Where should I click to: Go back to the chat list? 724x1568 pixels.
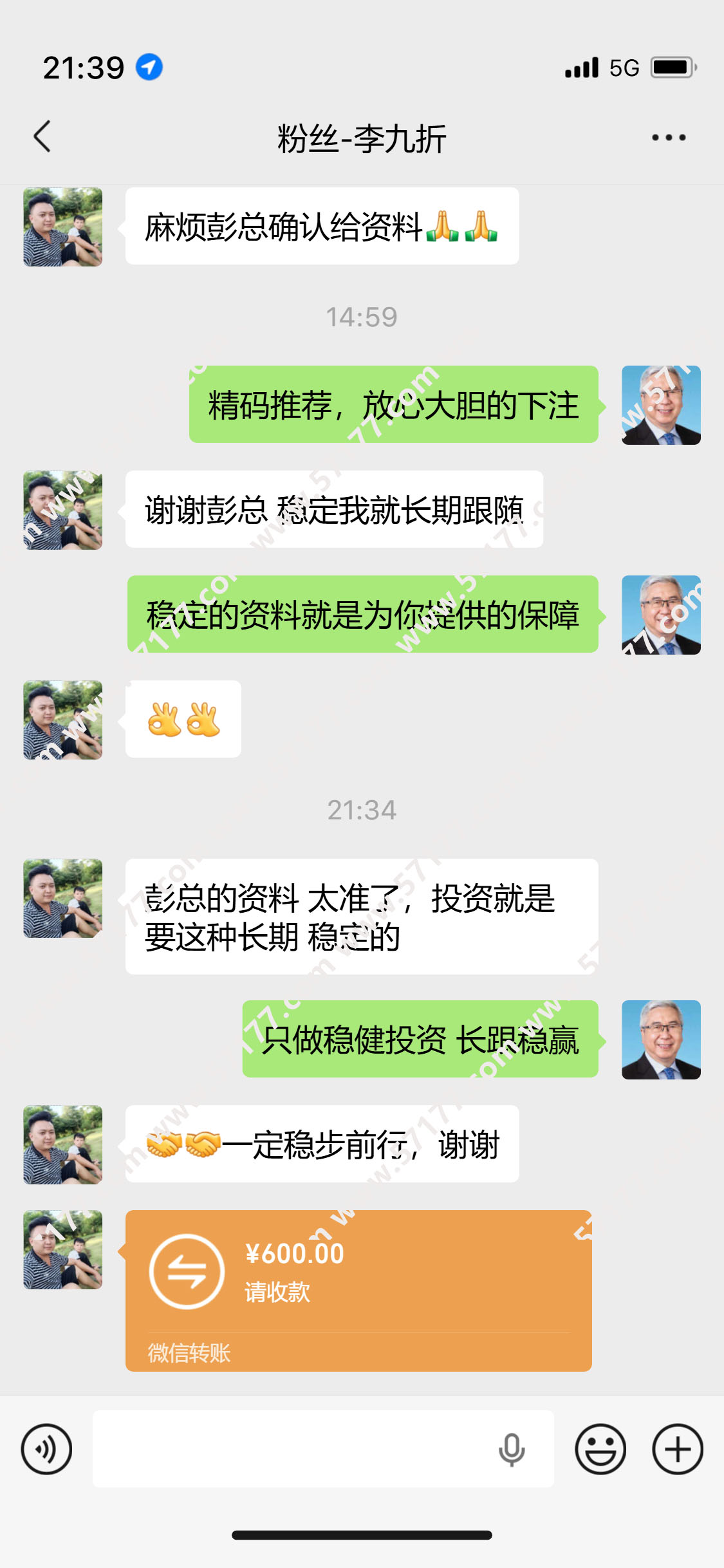click(42, 136)
